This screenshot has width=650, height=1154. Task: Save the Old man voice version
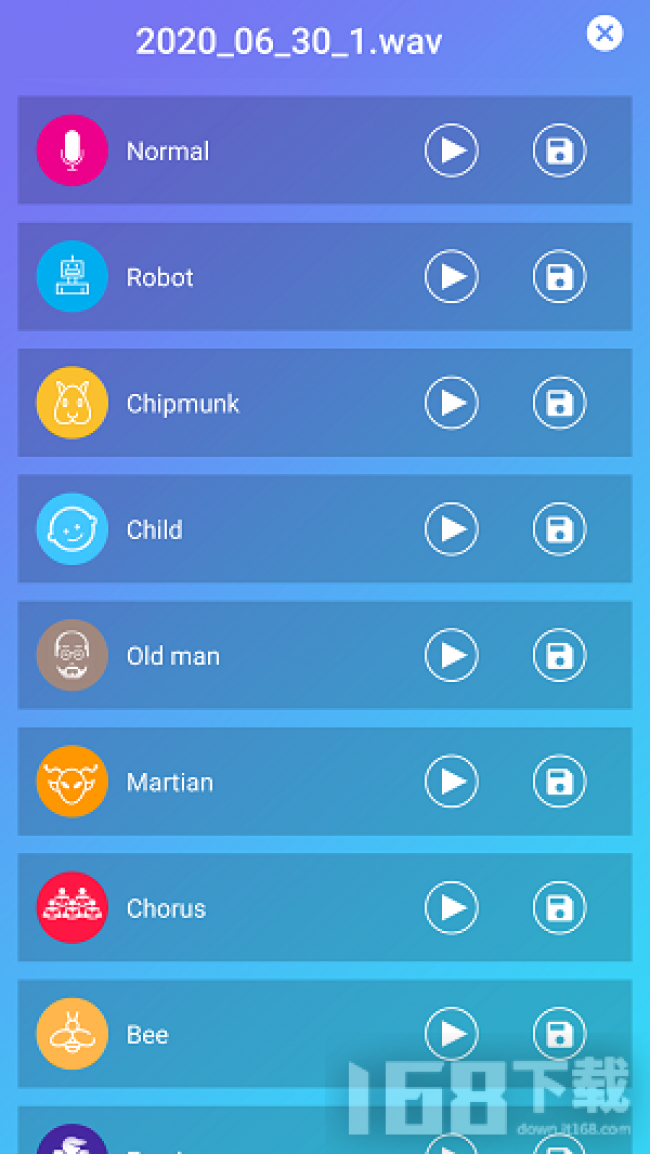[559, 655]
